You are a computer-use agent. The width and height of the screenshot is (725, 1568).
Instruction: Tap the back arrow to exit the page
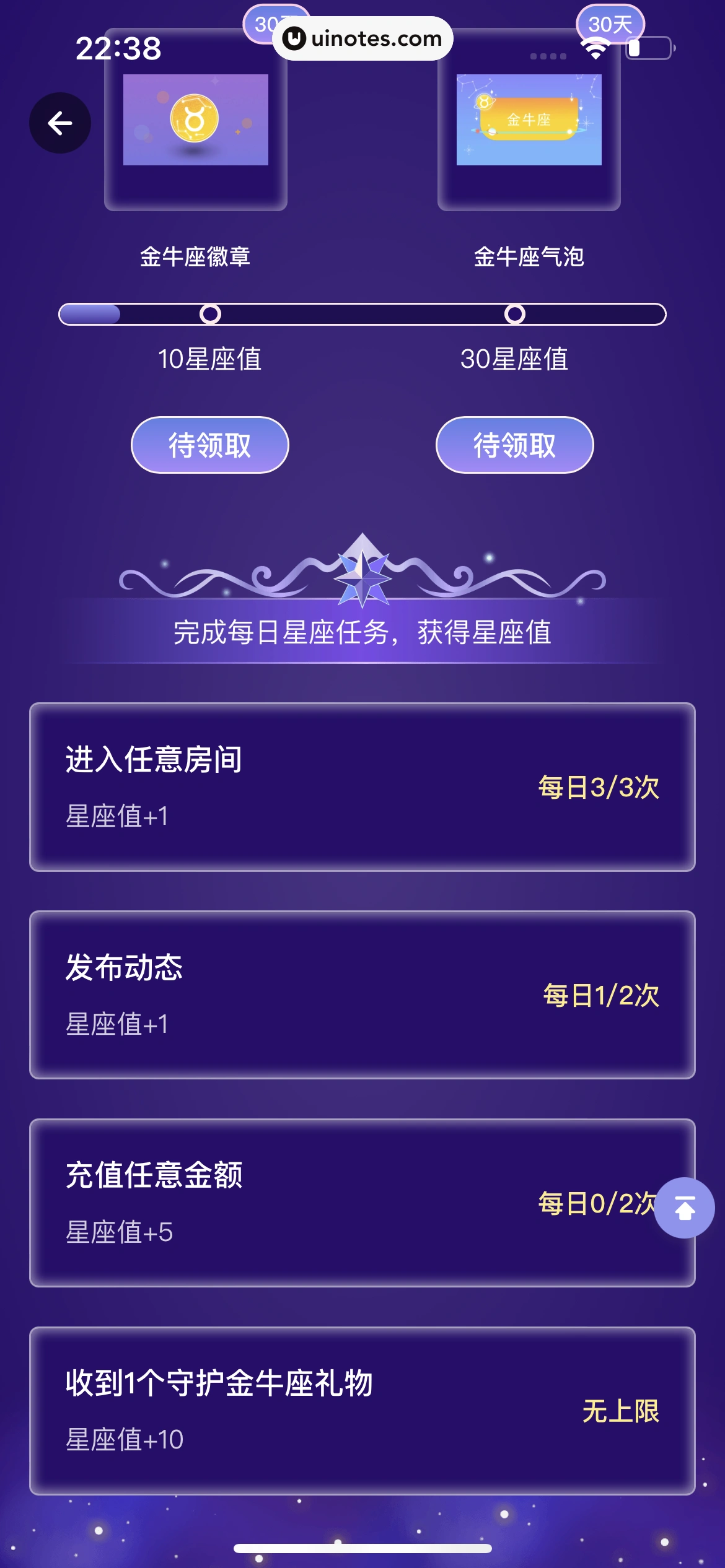click(59, 123)
